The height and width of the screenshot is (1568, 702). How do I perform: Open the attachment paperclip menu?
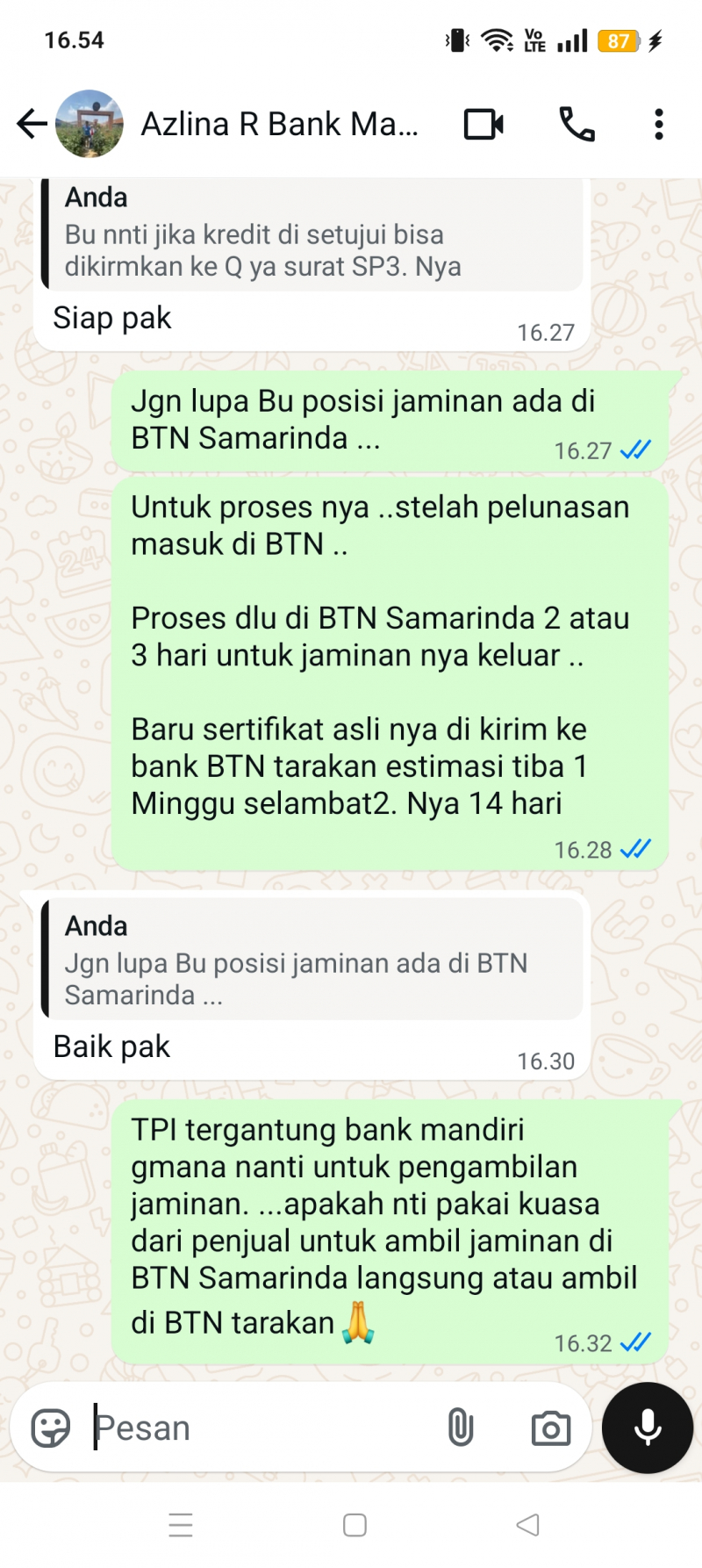pos(460,1428)
